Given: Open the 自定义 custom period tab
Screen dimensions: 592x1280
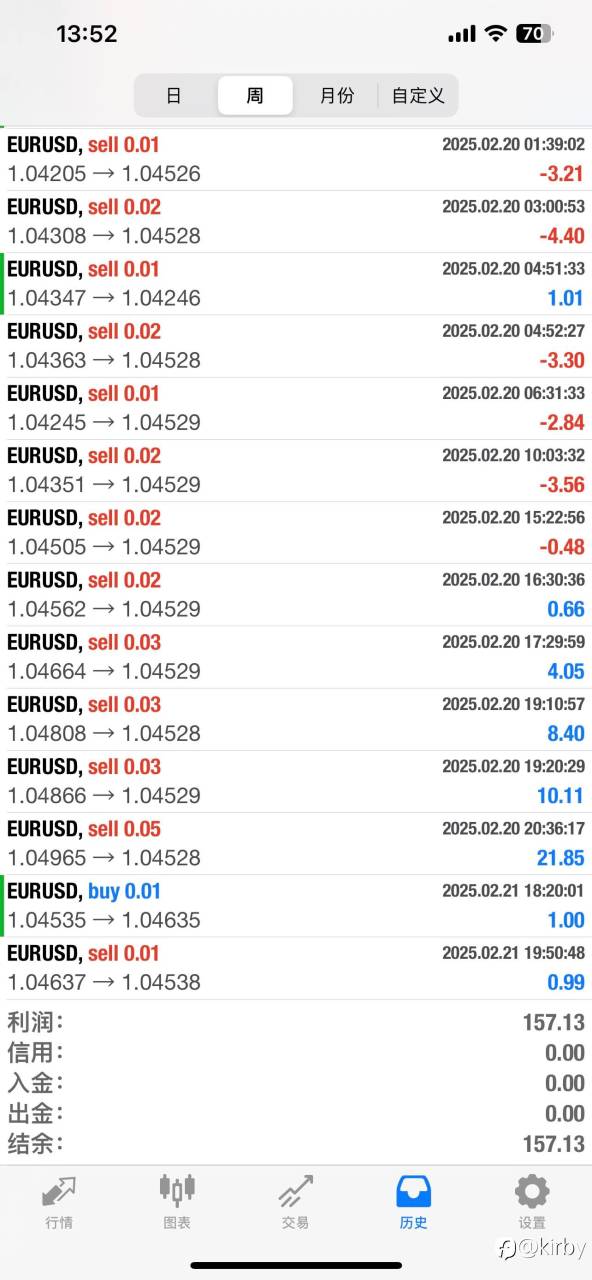Looking at the screenshot, I should pos(418,96).
